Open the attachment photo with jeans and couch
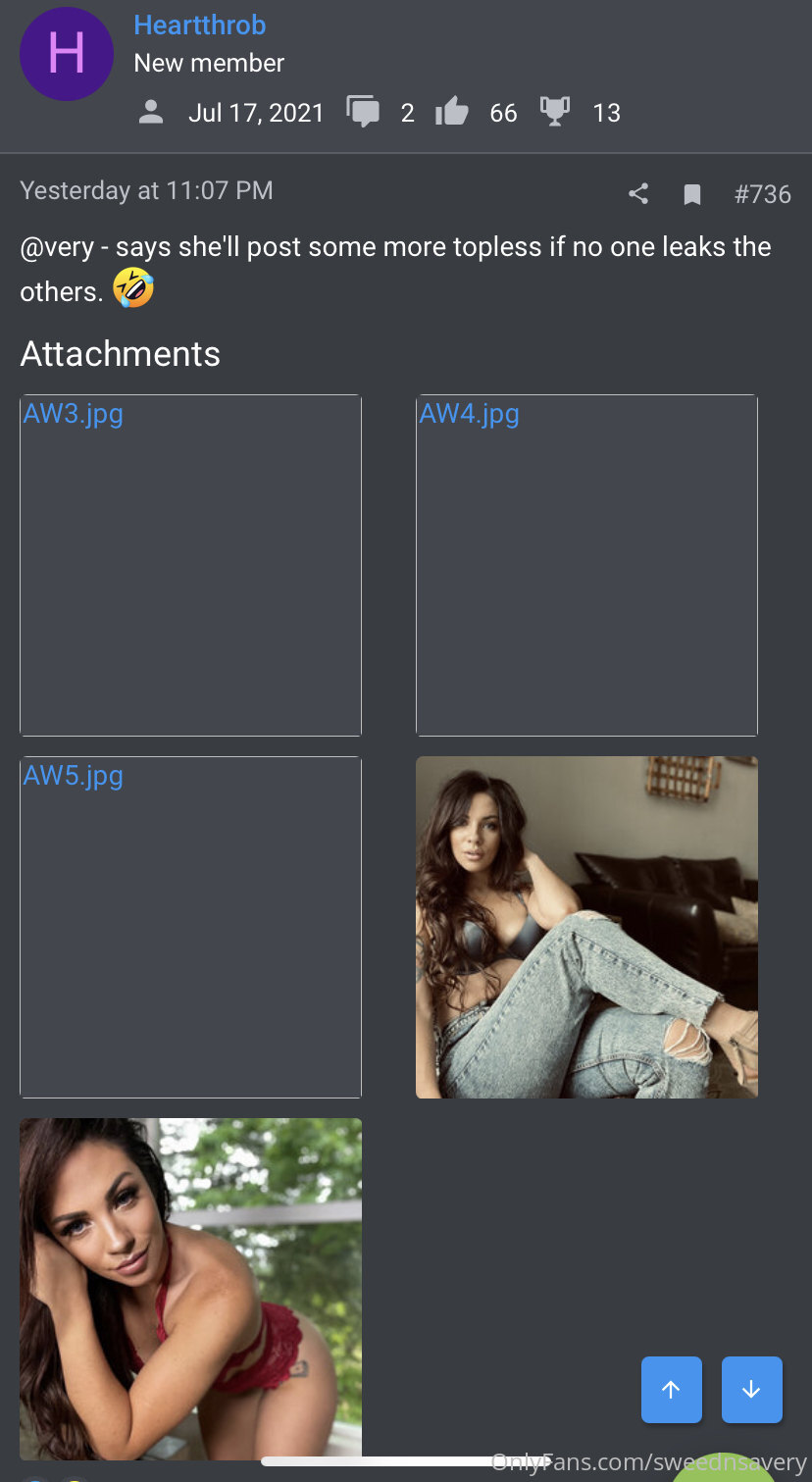 (586, 927)
